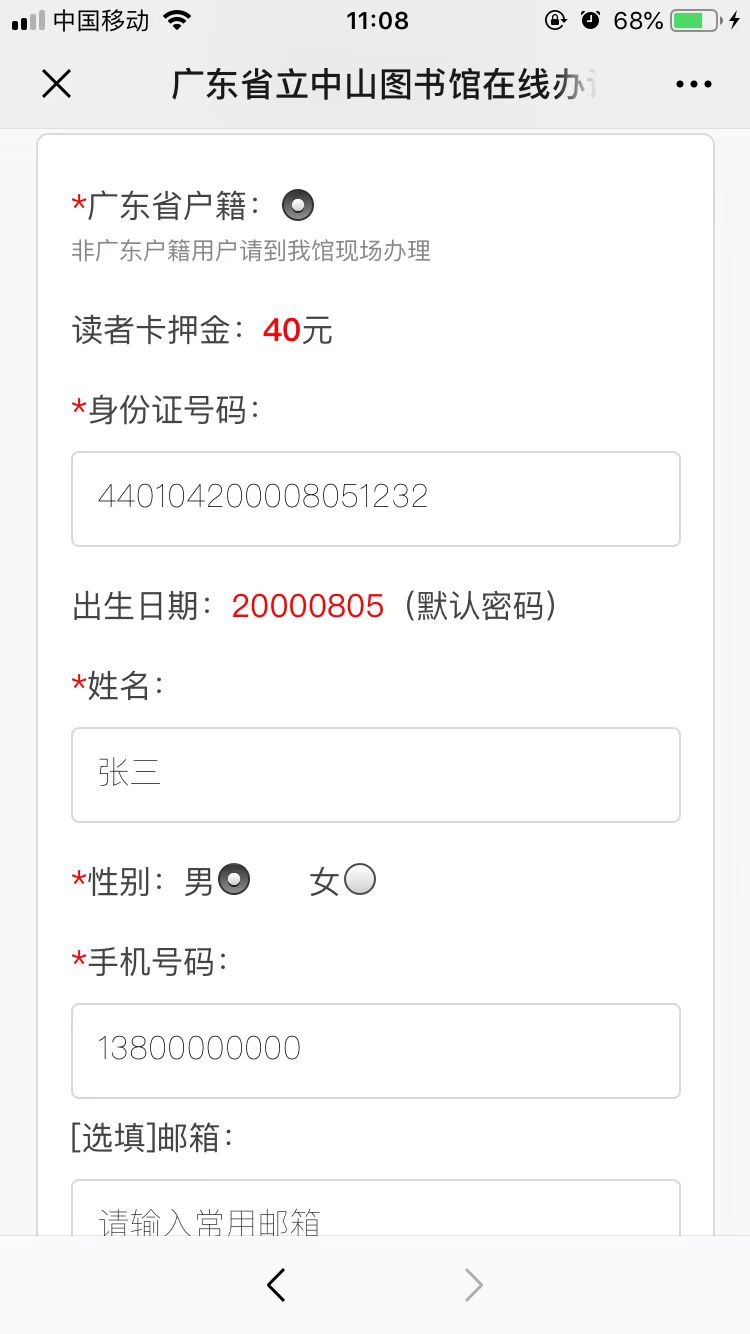
Task: Focus the 姓名 text field
Action: [376, 775]
